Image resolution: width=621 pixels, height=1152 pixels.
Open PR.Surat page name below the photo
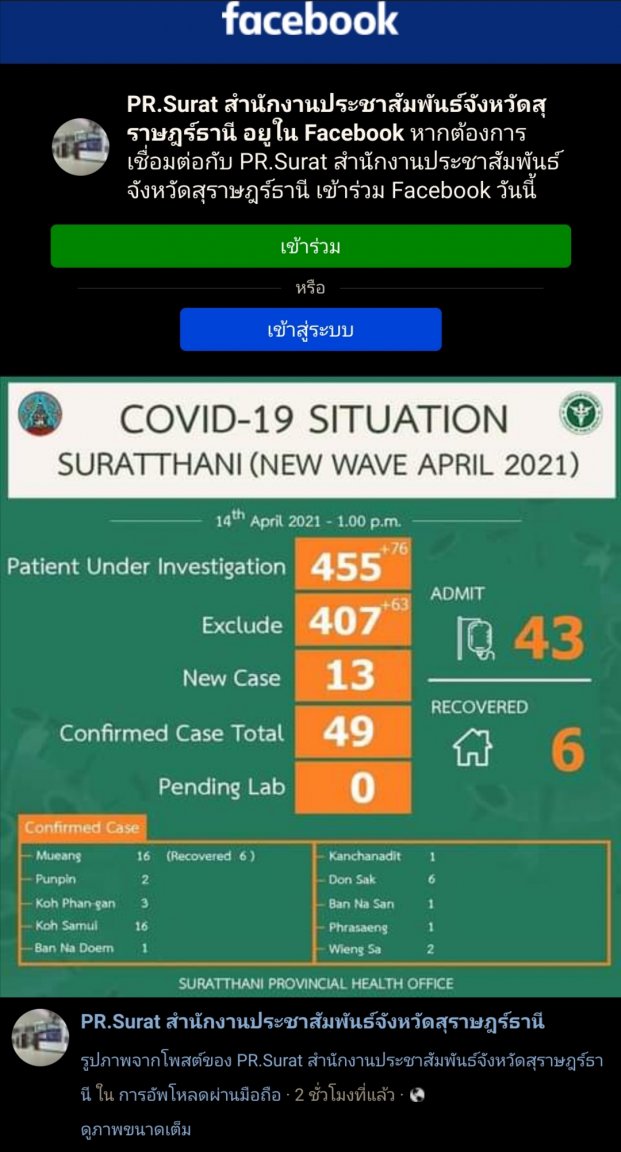click(x=312, y=1023)
